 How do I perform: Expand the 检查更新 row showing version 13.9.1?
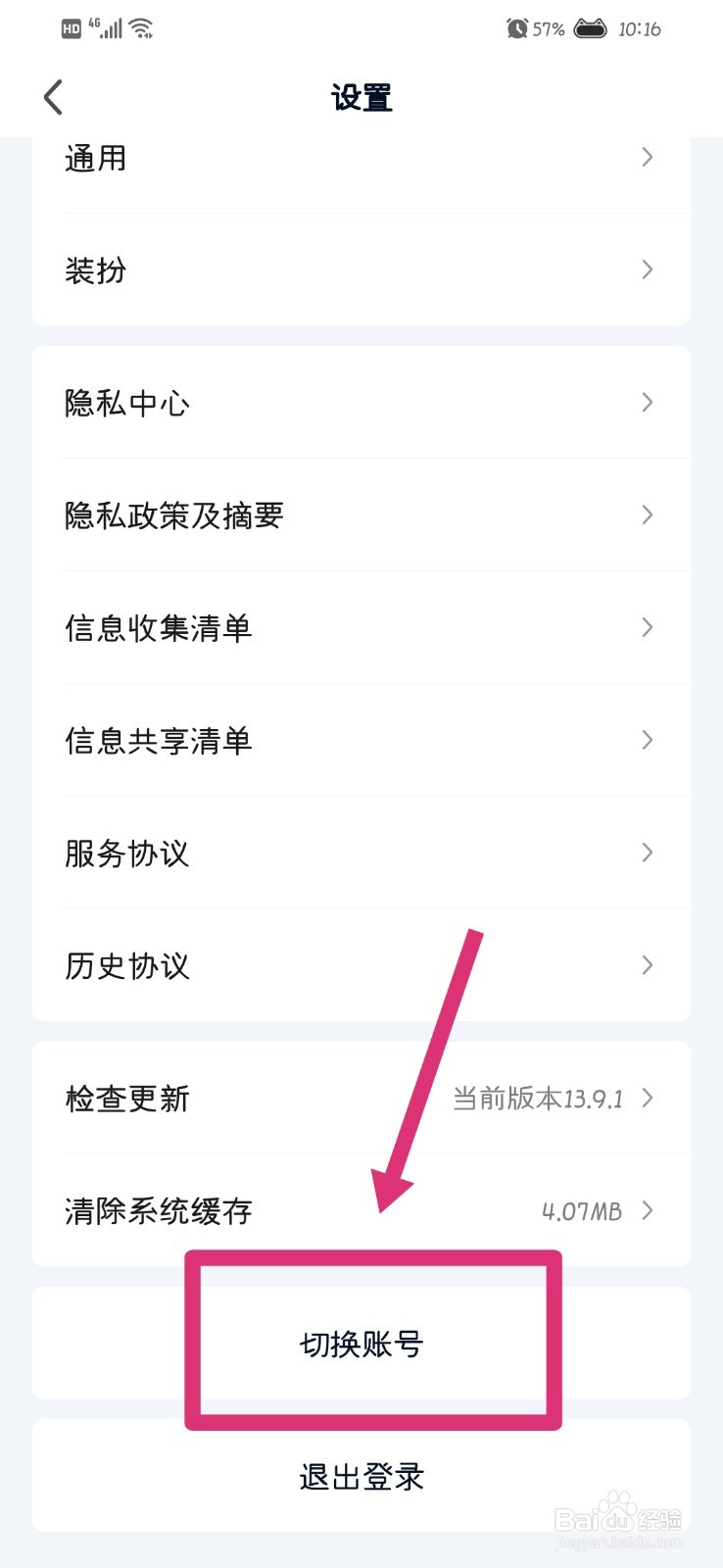[361, 1098]
